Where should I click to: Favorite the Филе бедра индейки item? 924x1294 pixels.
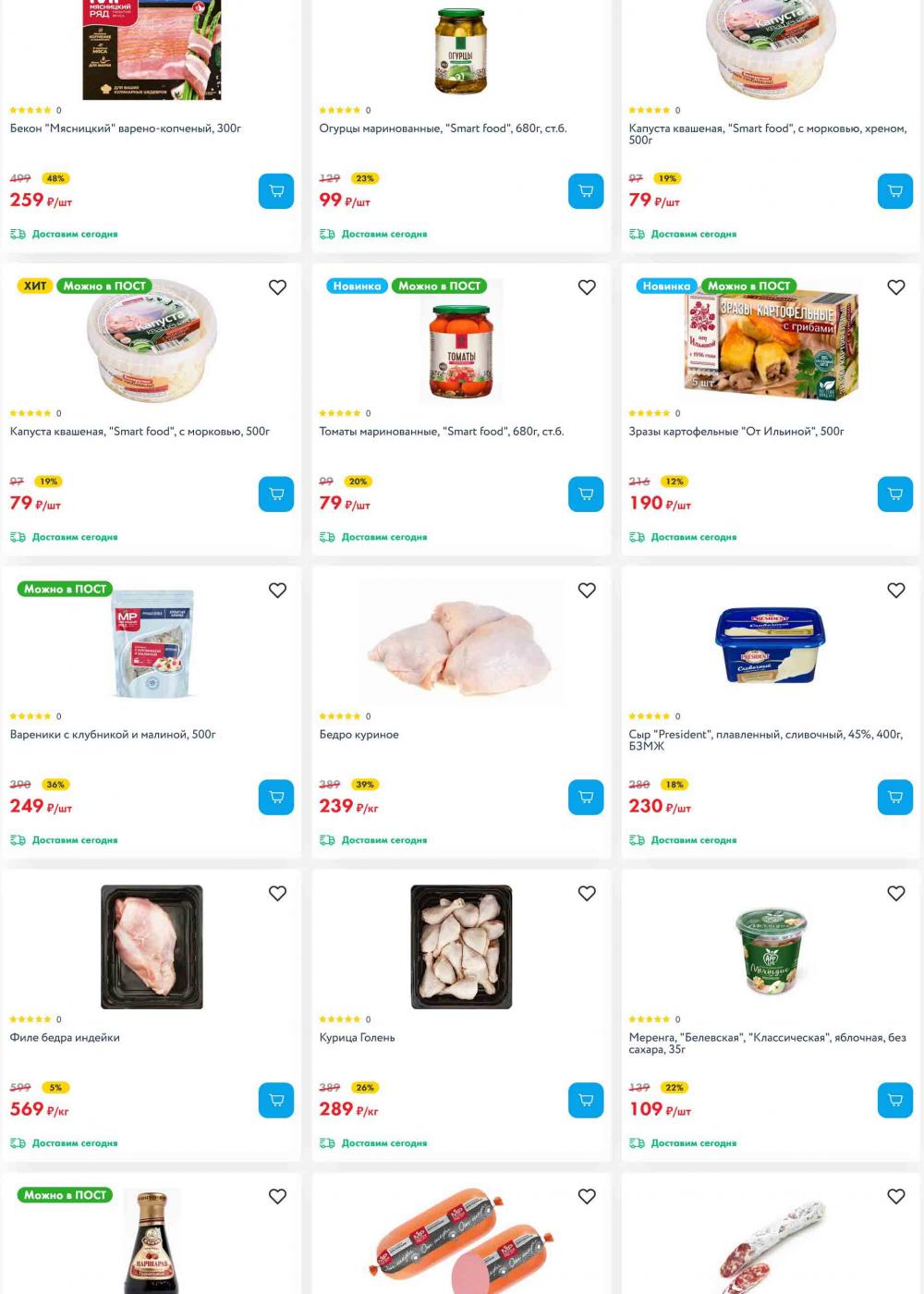click(277, 894)
